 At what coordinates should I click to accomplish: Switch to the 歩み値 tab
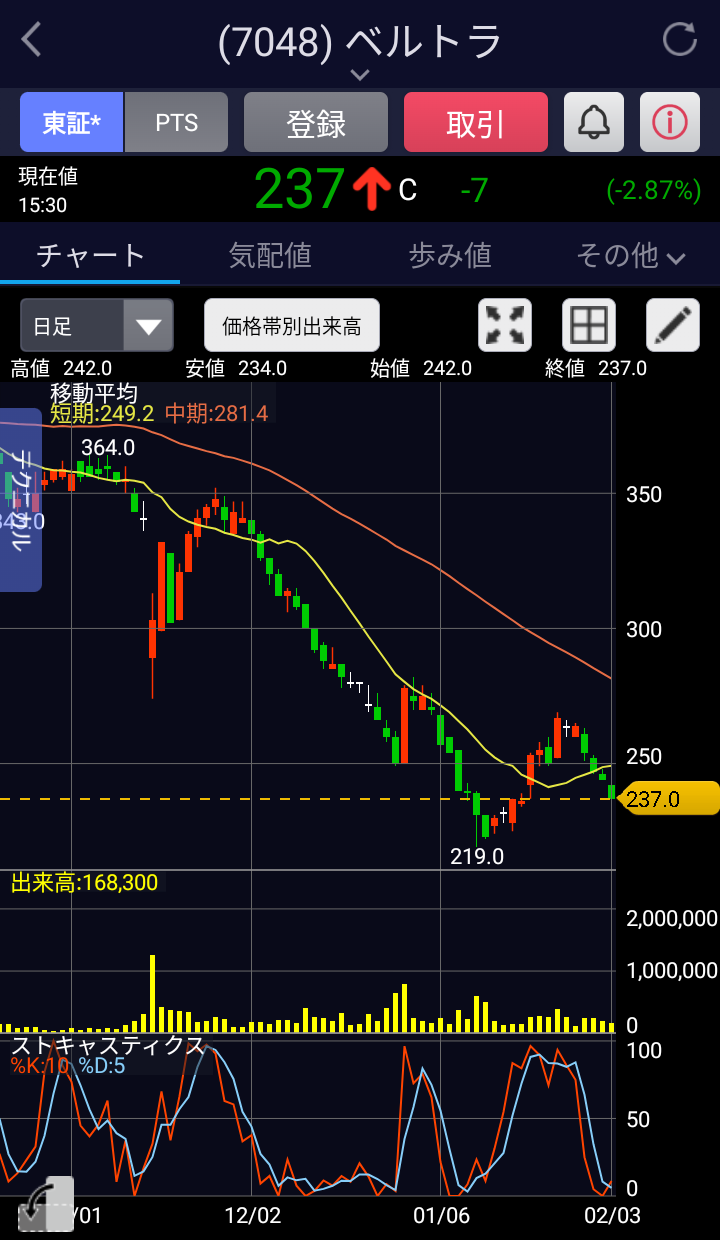(x=450, y=255)
